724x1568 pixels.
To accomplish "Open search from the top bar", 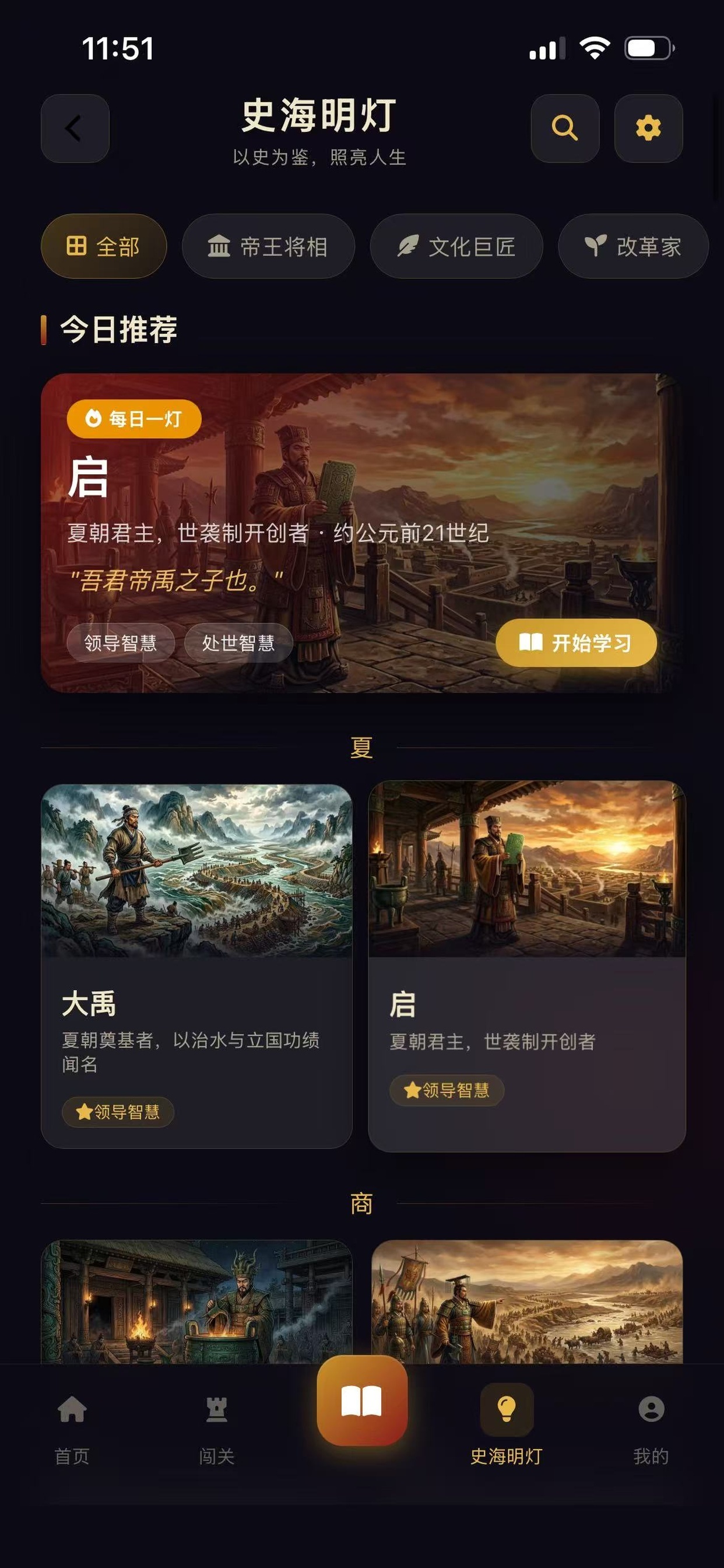I will 565,128.
